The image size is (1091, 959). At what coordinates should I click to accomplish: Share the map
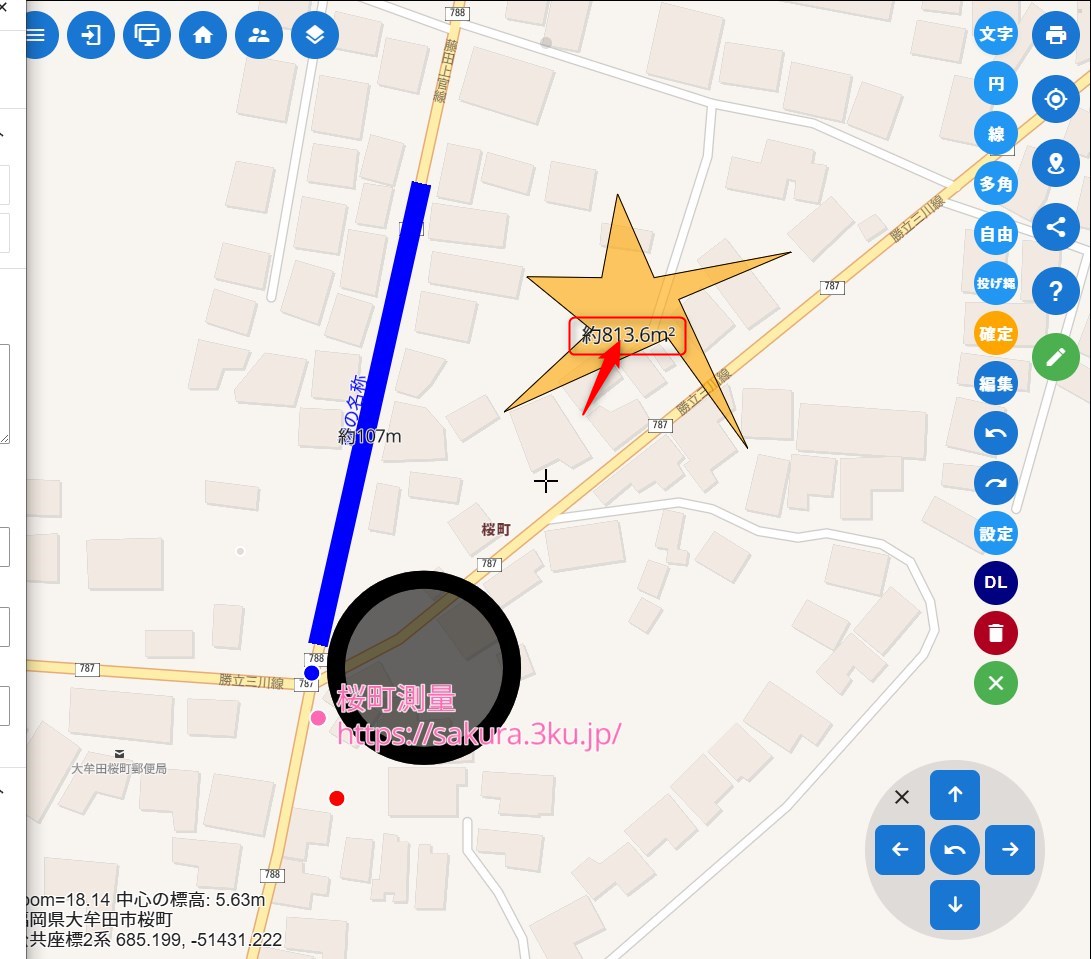pyautogui.click(x=1056, y=227)
